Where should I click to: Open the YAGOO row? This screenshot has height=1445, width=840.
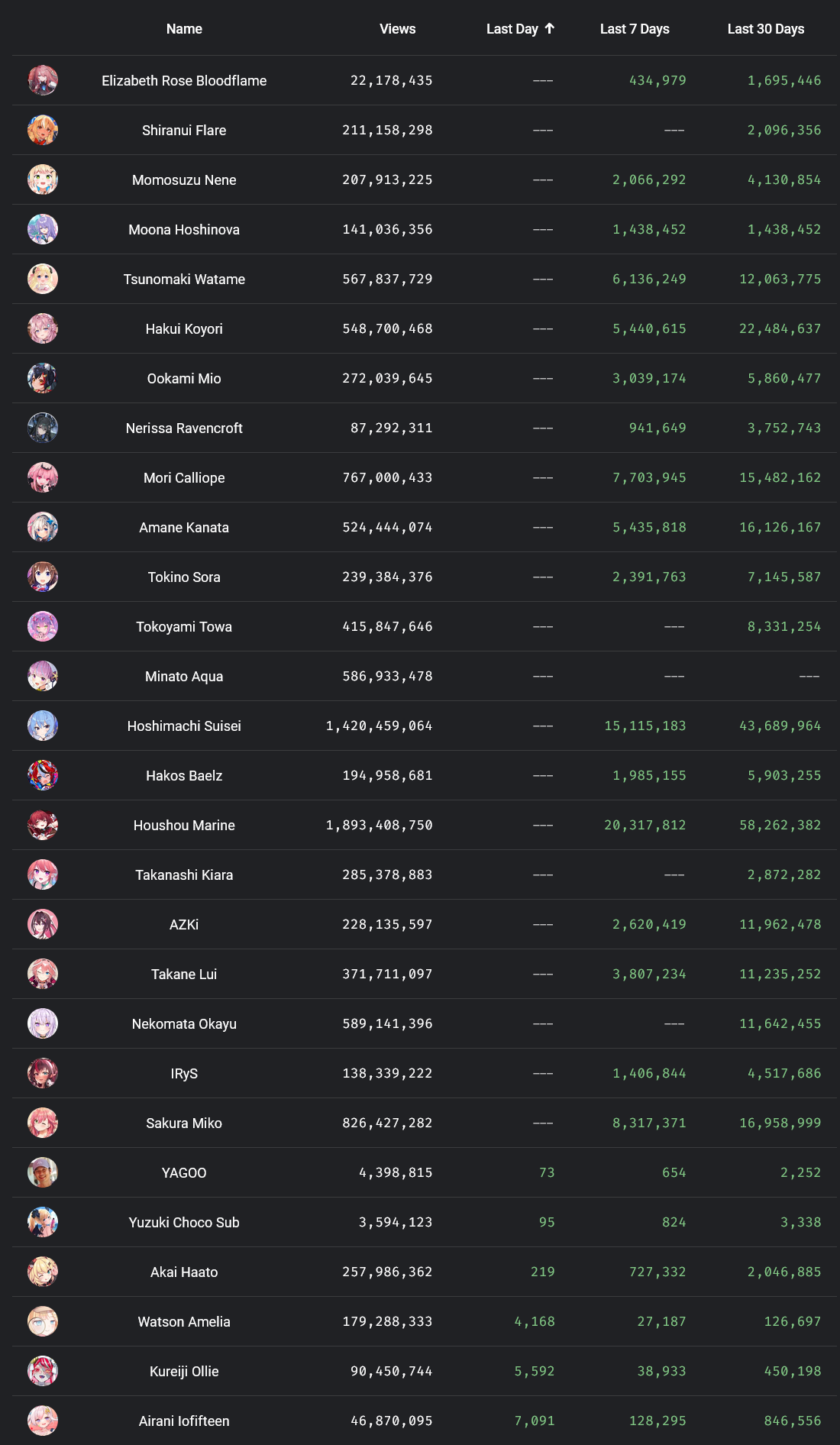point(425,1172)
